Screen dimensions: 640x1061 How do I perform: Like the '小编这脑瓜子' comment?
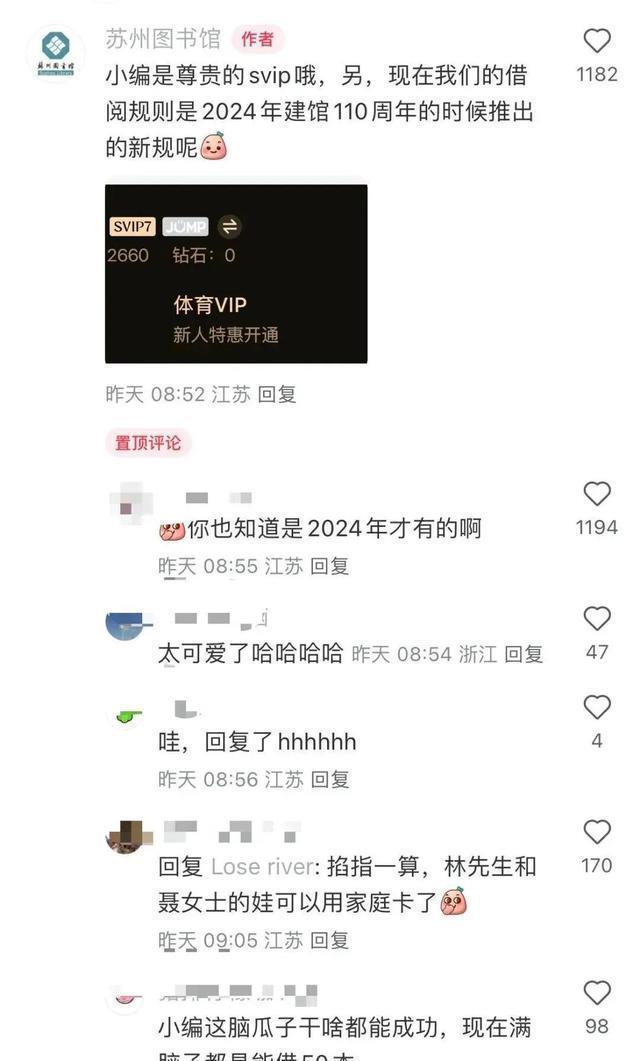[597, 993]
